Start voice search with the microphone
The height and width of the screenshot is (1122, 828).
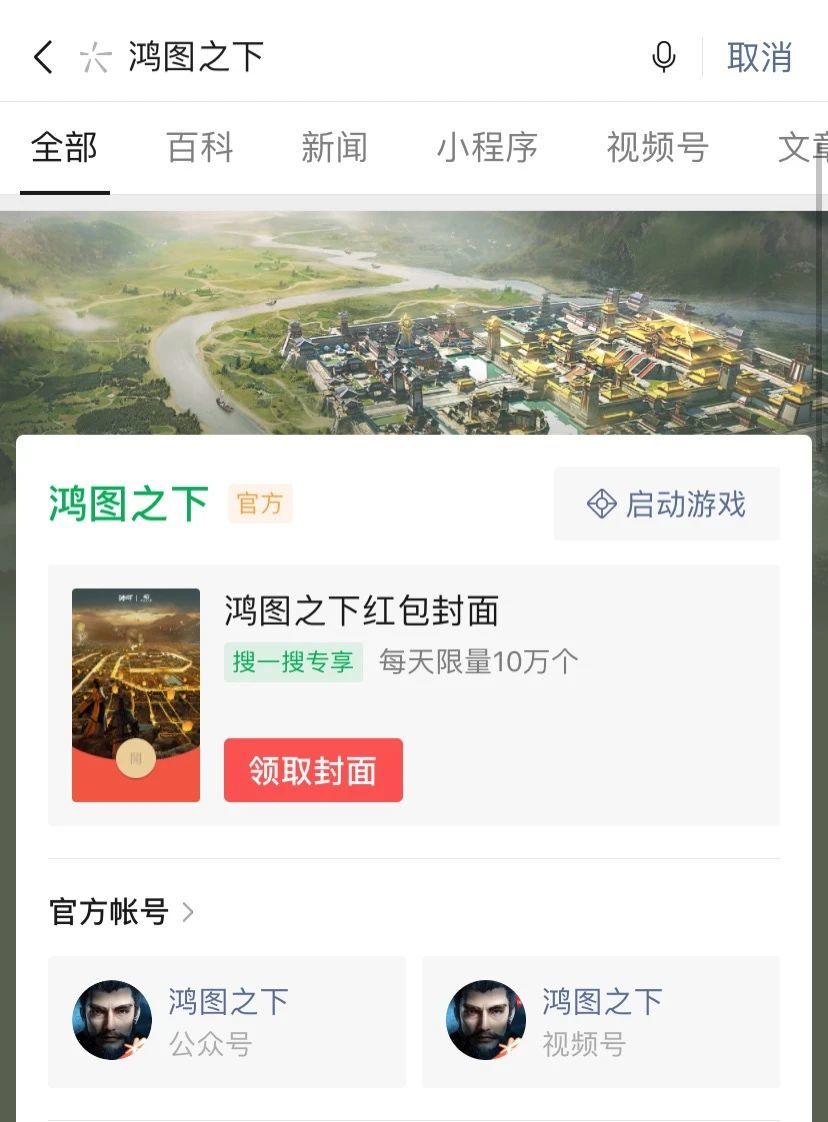coord(664,57)
